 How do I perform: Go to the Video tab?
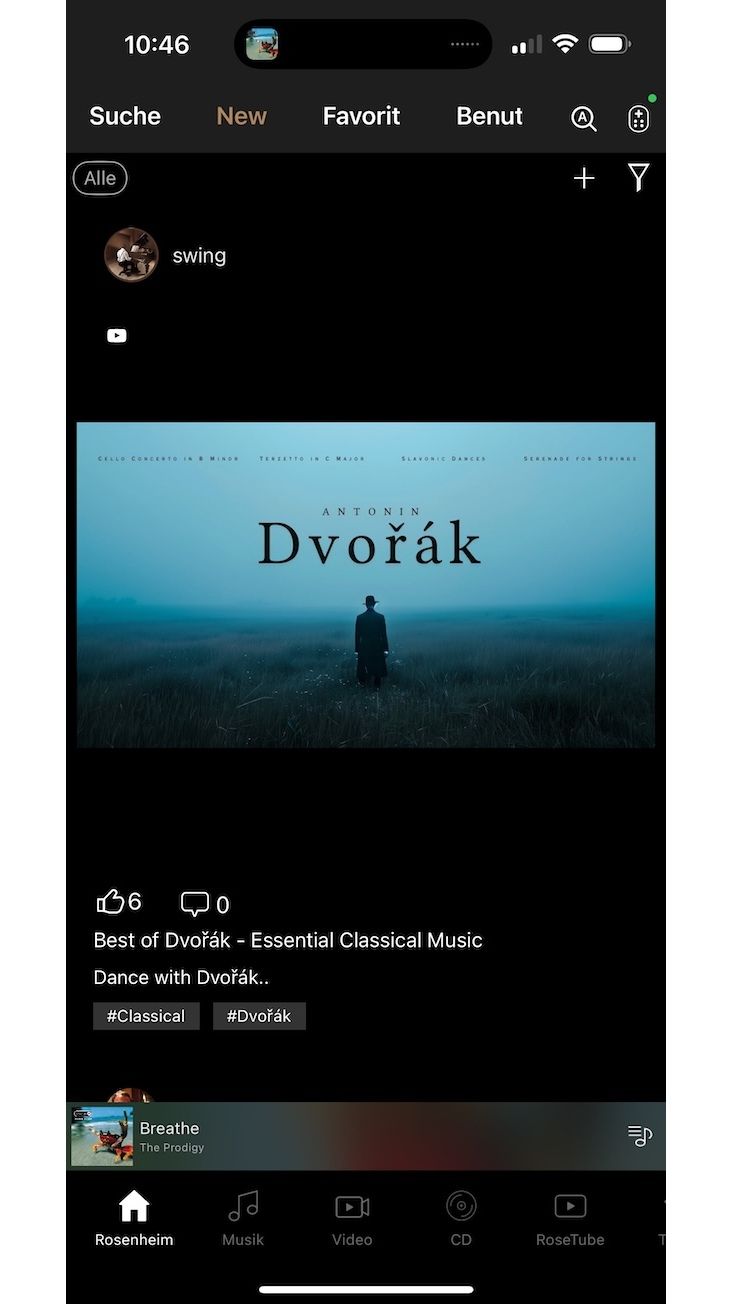click(352, 1218)
